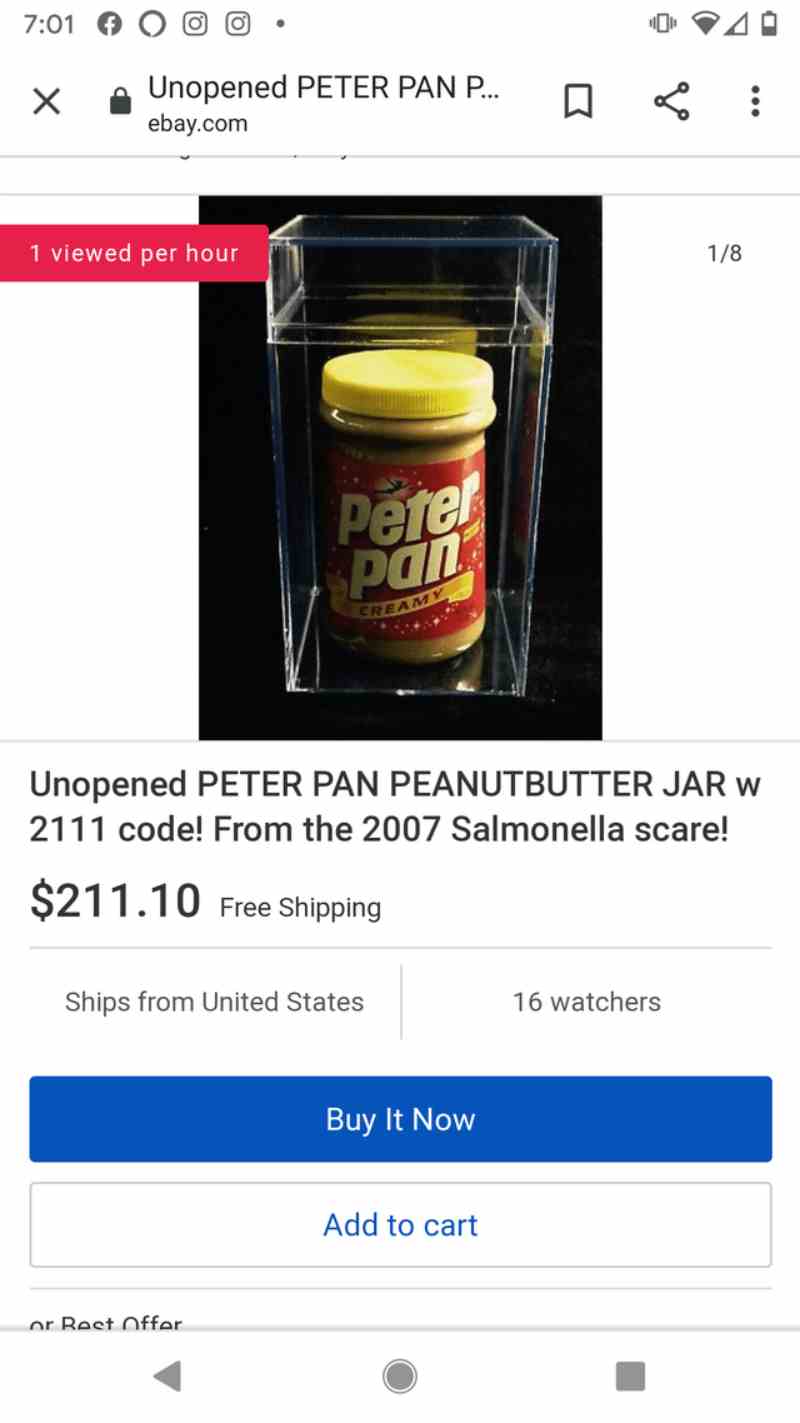The height and width of the screenshot is (1423, 800).
Task: Add the peanut butter jar to cart
Action: click(x=400, y=1225)
